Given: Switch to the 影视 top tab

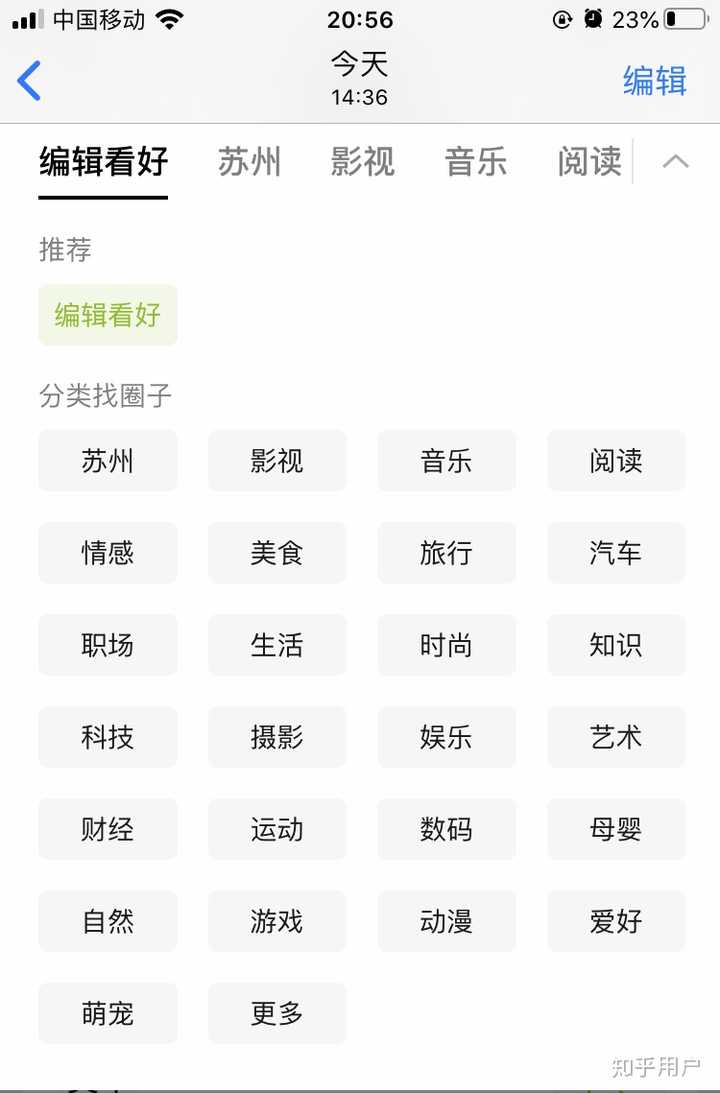Looking at the screenshot, I should click(x=362, y=162).
